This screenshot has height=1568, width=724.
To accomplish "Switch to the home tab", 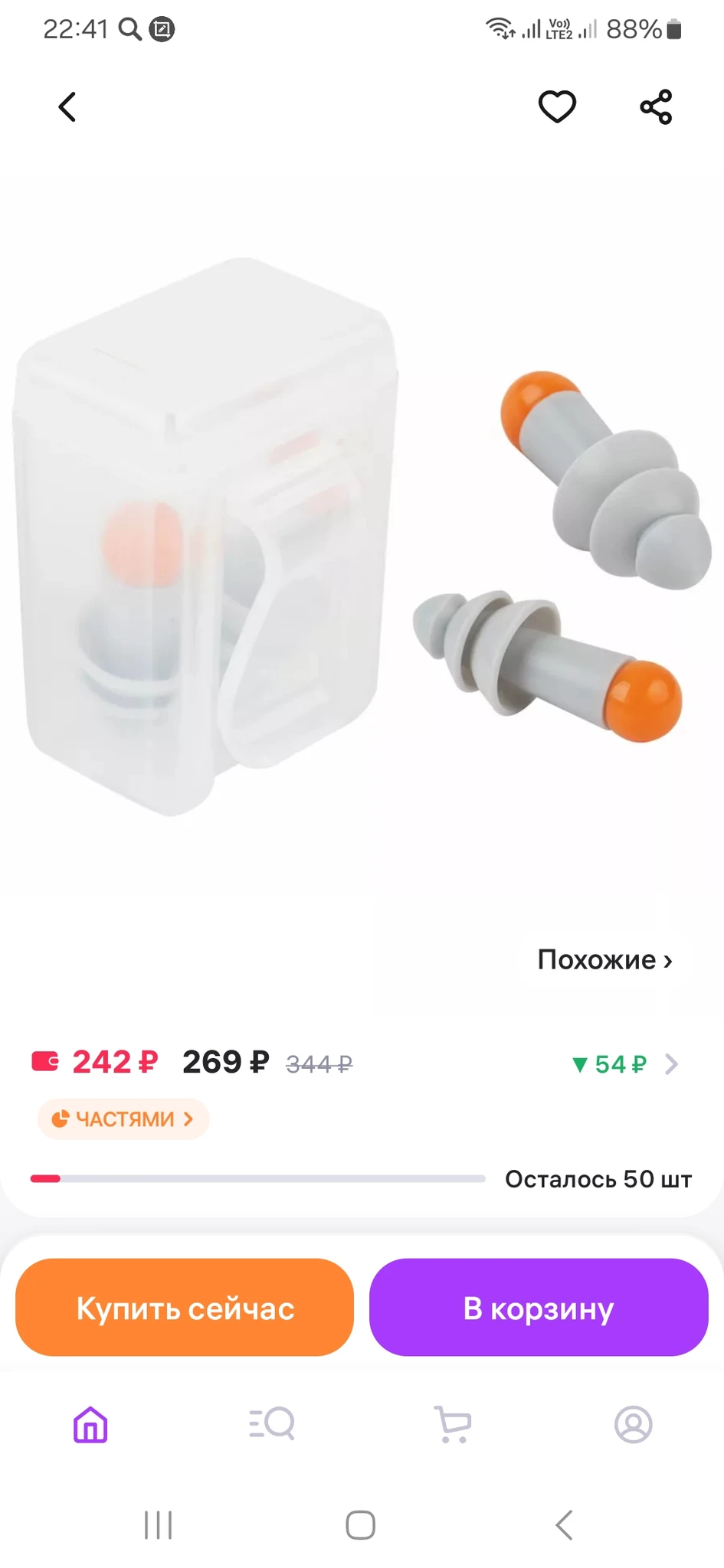I will [90, 1425].
